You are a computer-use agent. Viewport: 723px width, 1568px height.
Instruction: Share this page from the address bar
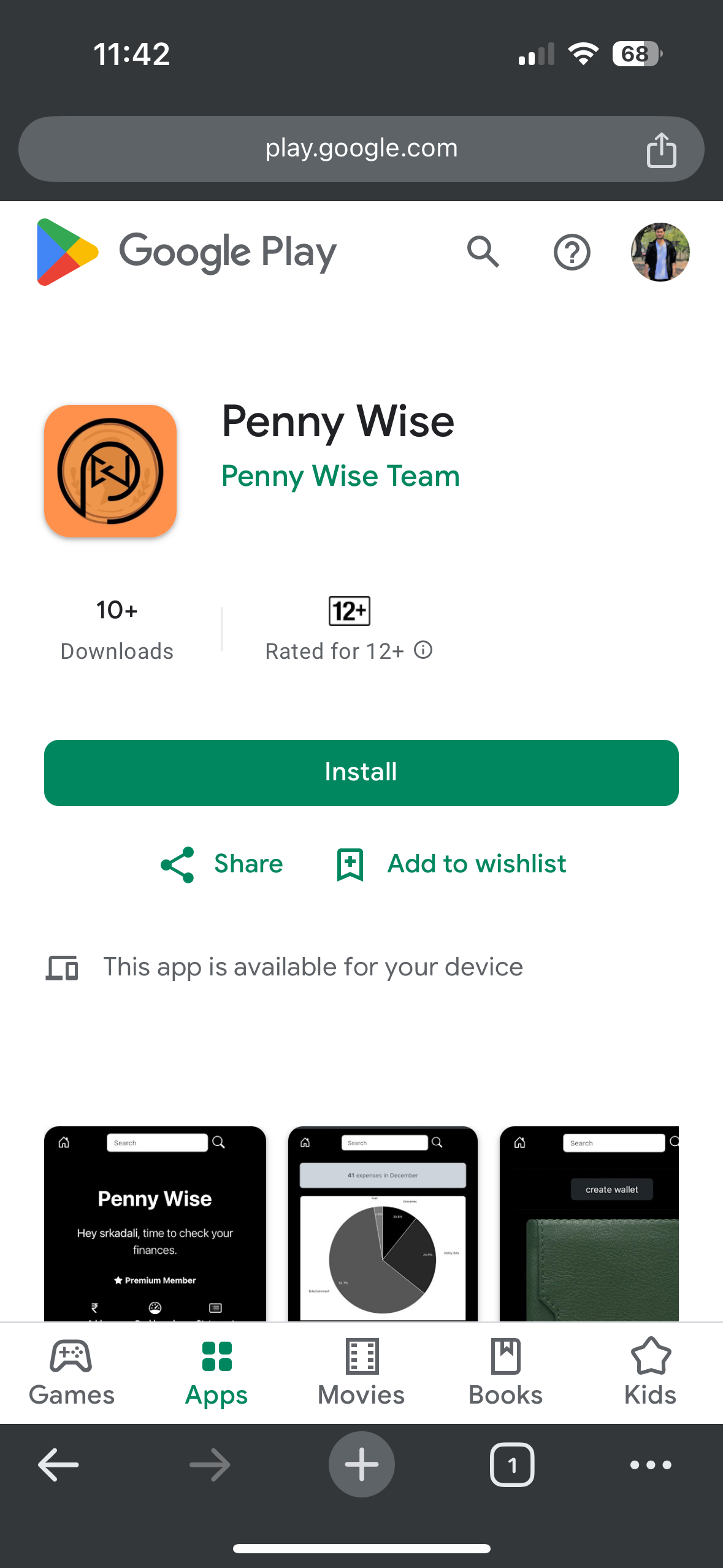[661, 150]
